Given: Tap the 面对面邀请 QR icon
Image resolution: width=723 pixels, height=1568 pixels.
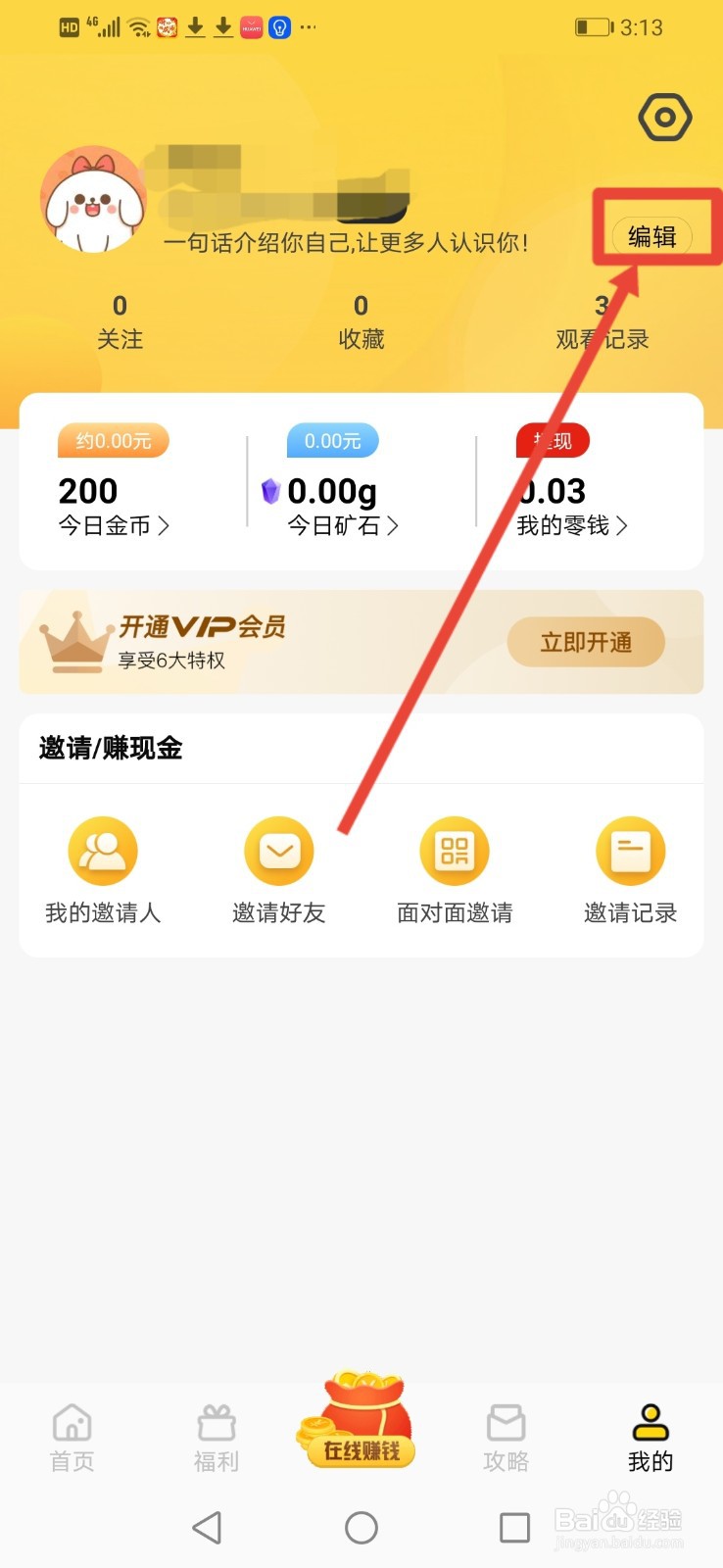Looking at the screenshot, I should pyautogui.click(x=455, y=851).
